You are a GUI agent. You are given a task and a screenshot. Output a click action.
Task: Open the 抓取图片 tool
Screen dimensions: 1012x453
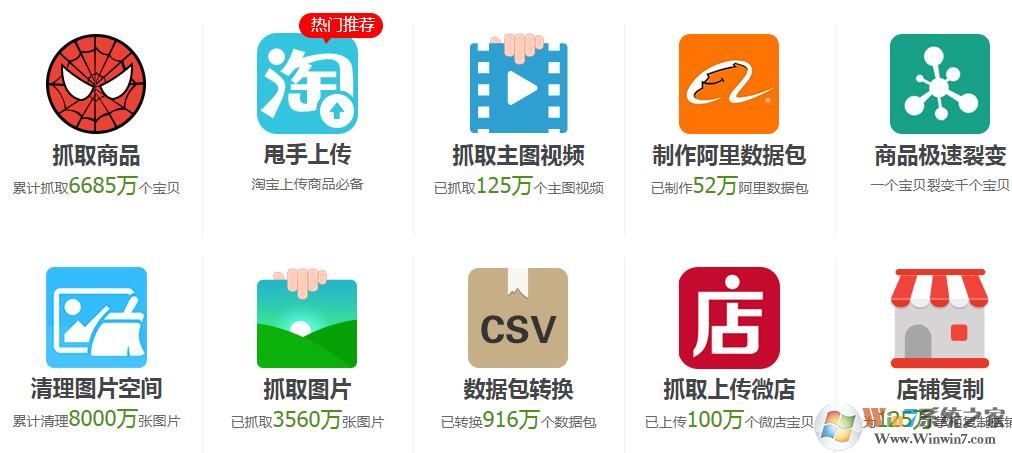[307, 318]
